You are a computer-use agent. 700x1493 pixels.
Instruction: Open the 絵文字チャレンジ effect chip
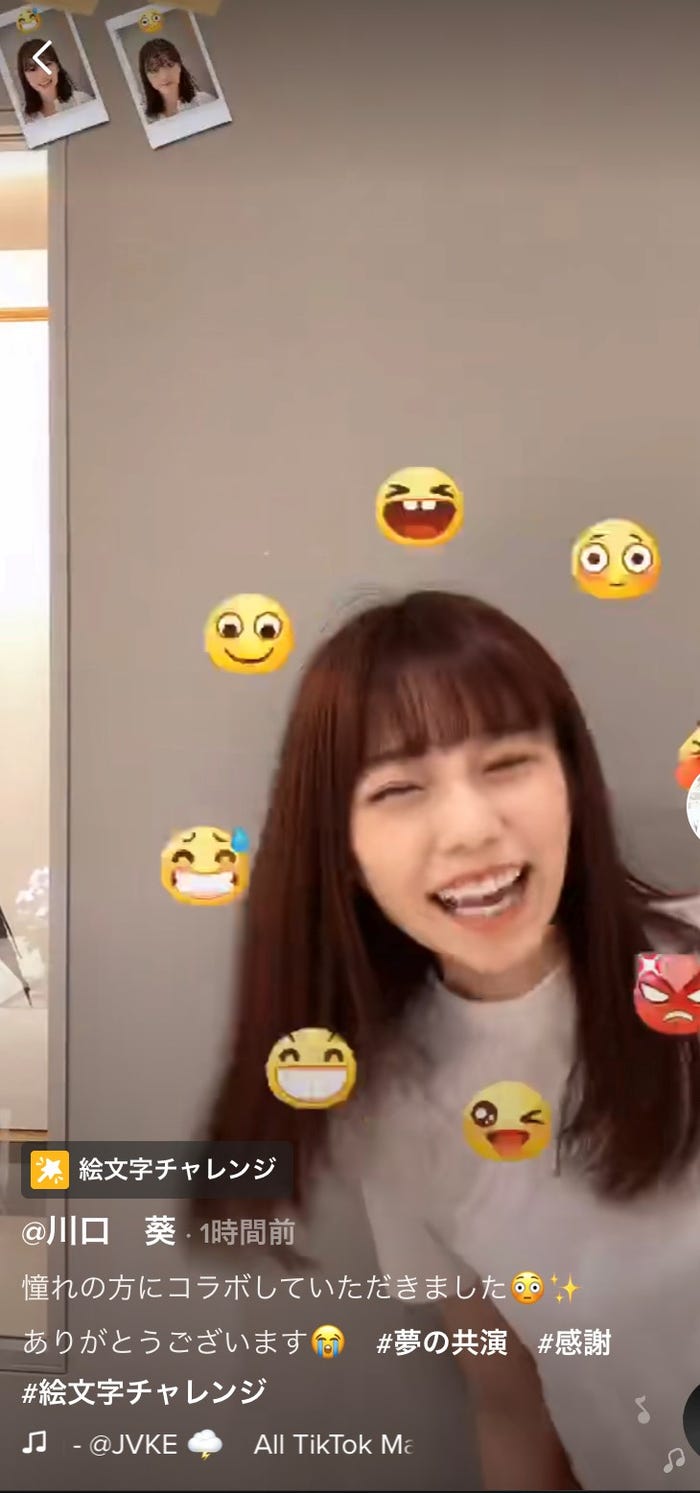click(157, 1169)
